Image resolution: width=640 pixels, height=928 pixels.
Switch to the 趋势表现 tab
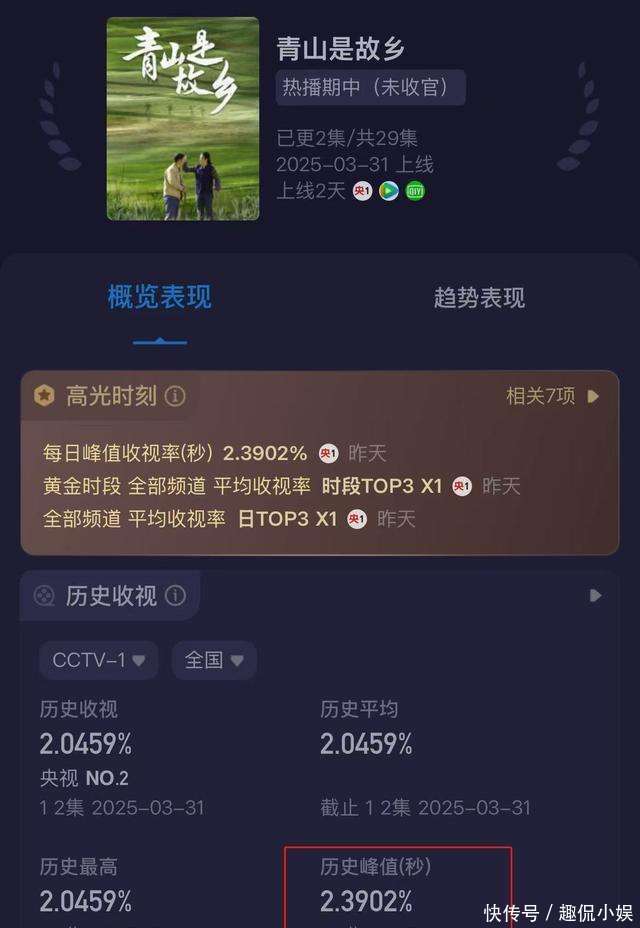[479, 298]
